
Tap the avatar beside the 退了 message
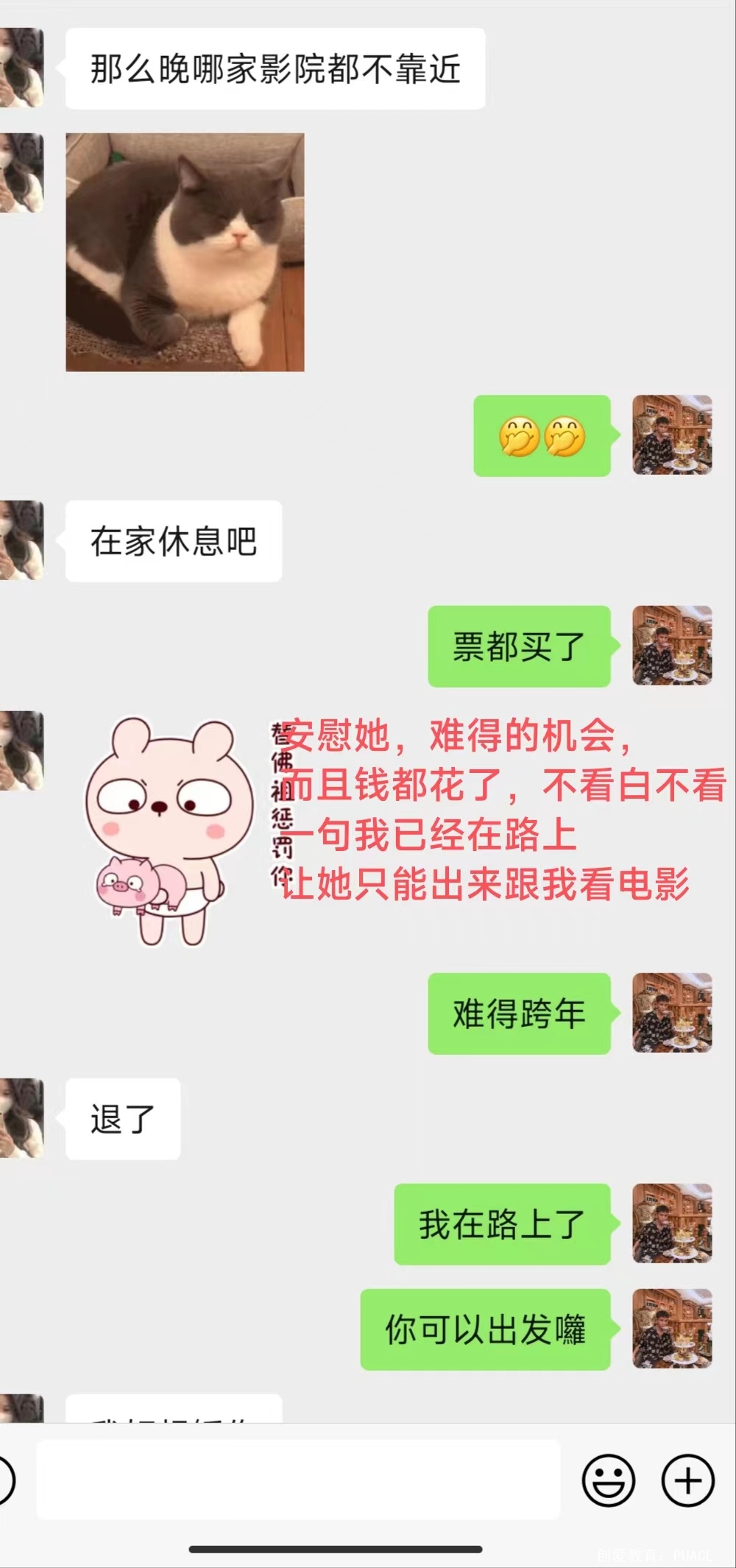pos(21,1118)
